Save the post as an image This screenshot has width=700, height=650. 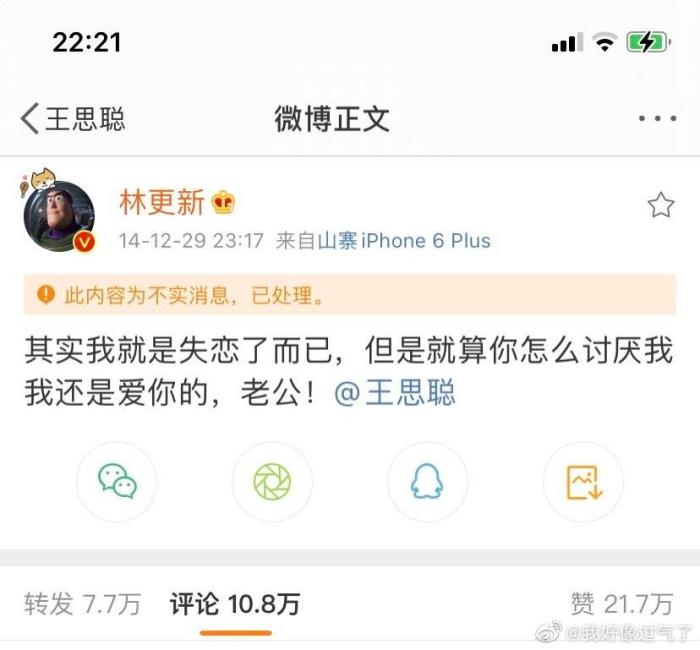click(582, 482)
